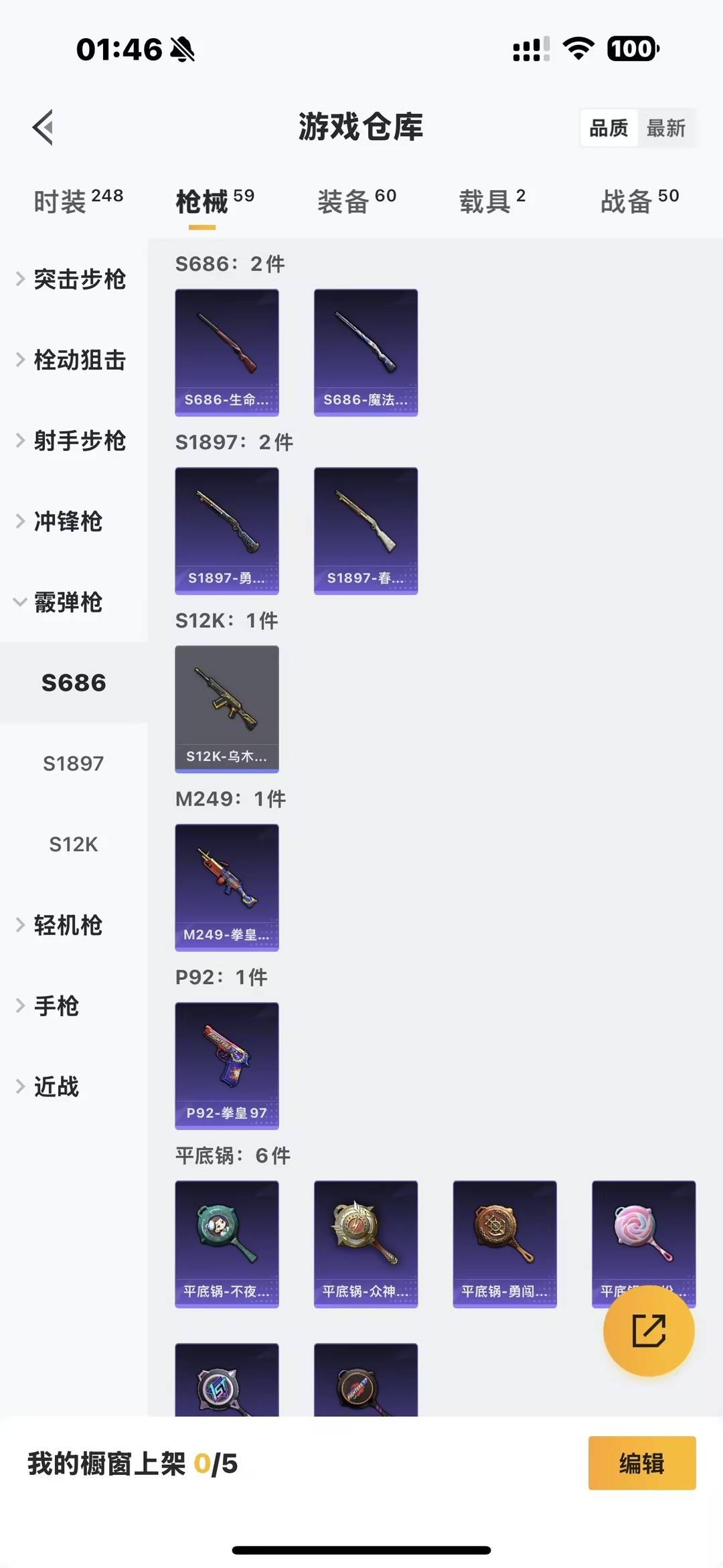Switch sorting to 最新

(x=666, y=128)
